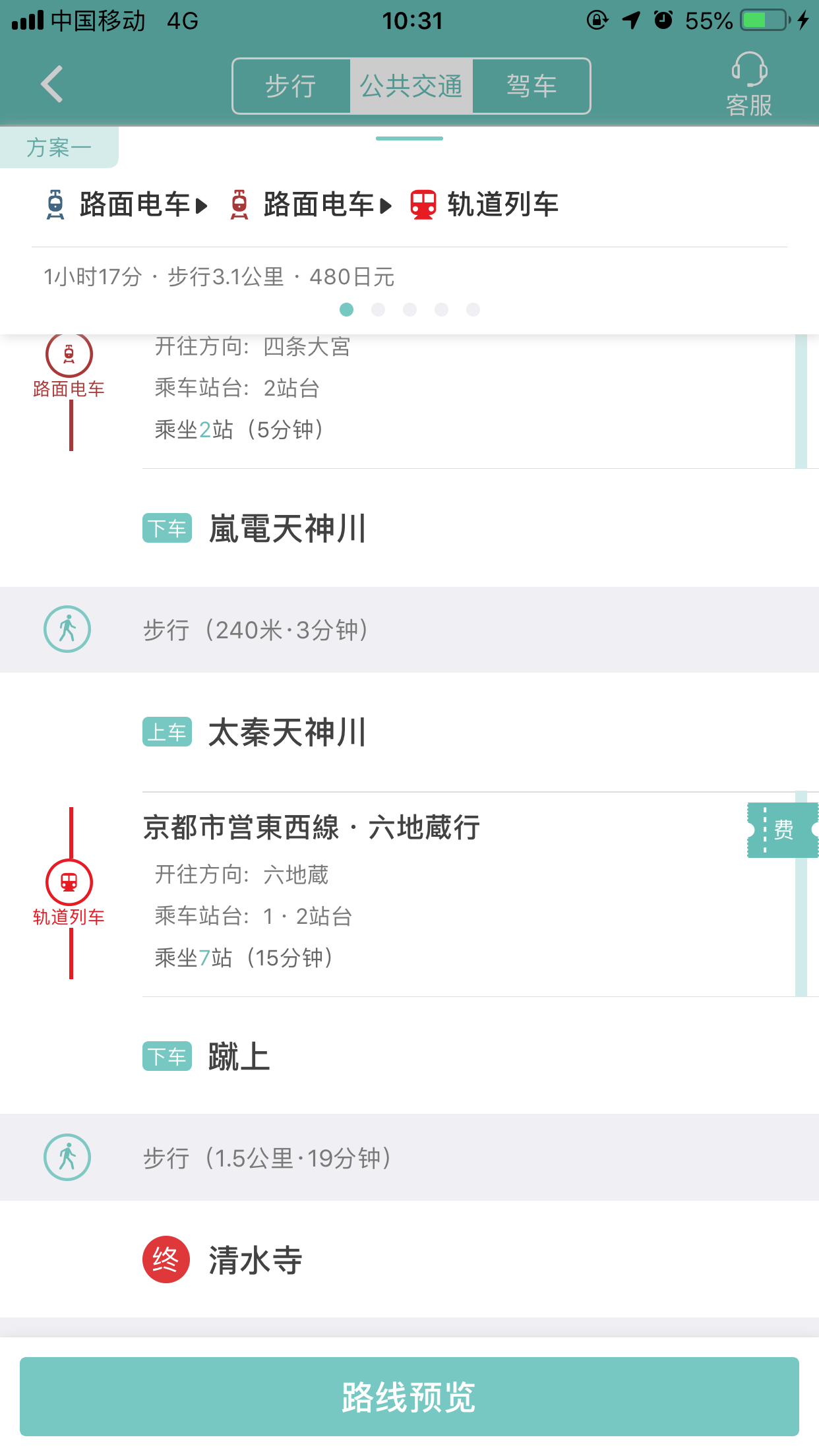The height and width of the screenshot is (1456, 819).
Task: Open the 步行 240米 walking segment
Action: tap(409, 630)
